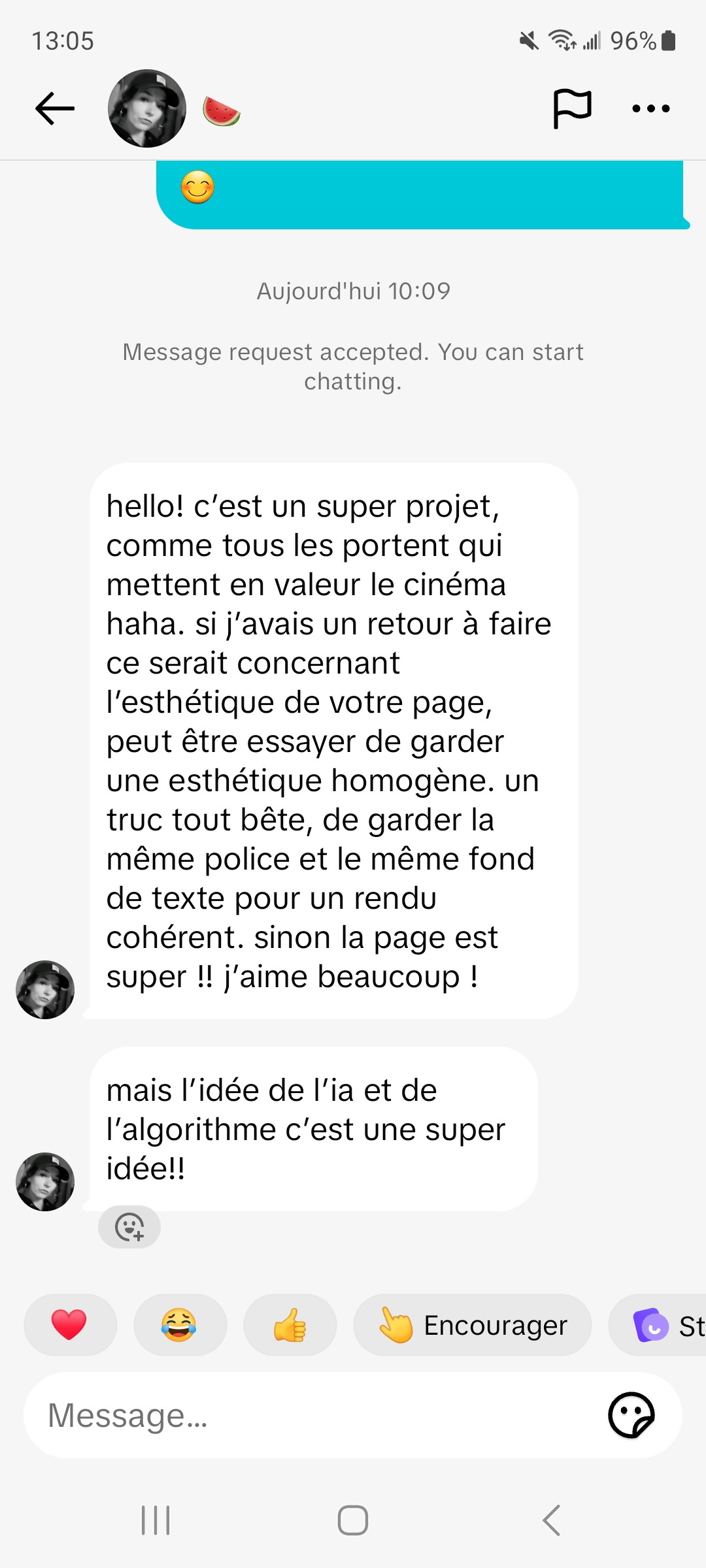The width and height of the screenshot is (706, 1568).
Task: Go back using the top arrow
Action: click(55, 108)
